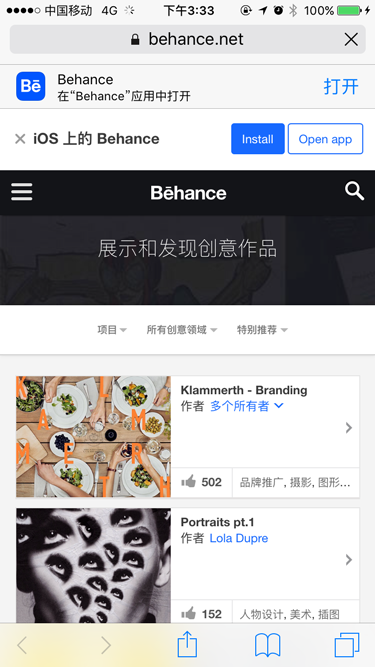This screenshot has height=667, width=375.
Task: Install the Behance iOS app
Action: click(258, 139)
